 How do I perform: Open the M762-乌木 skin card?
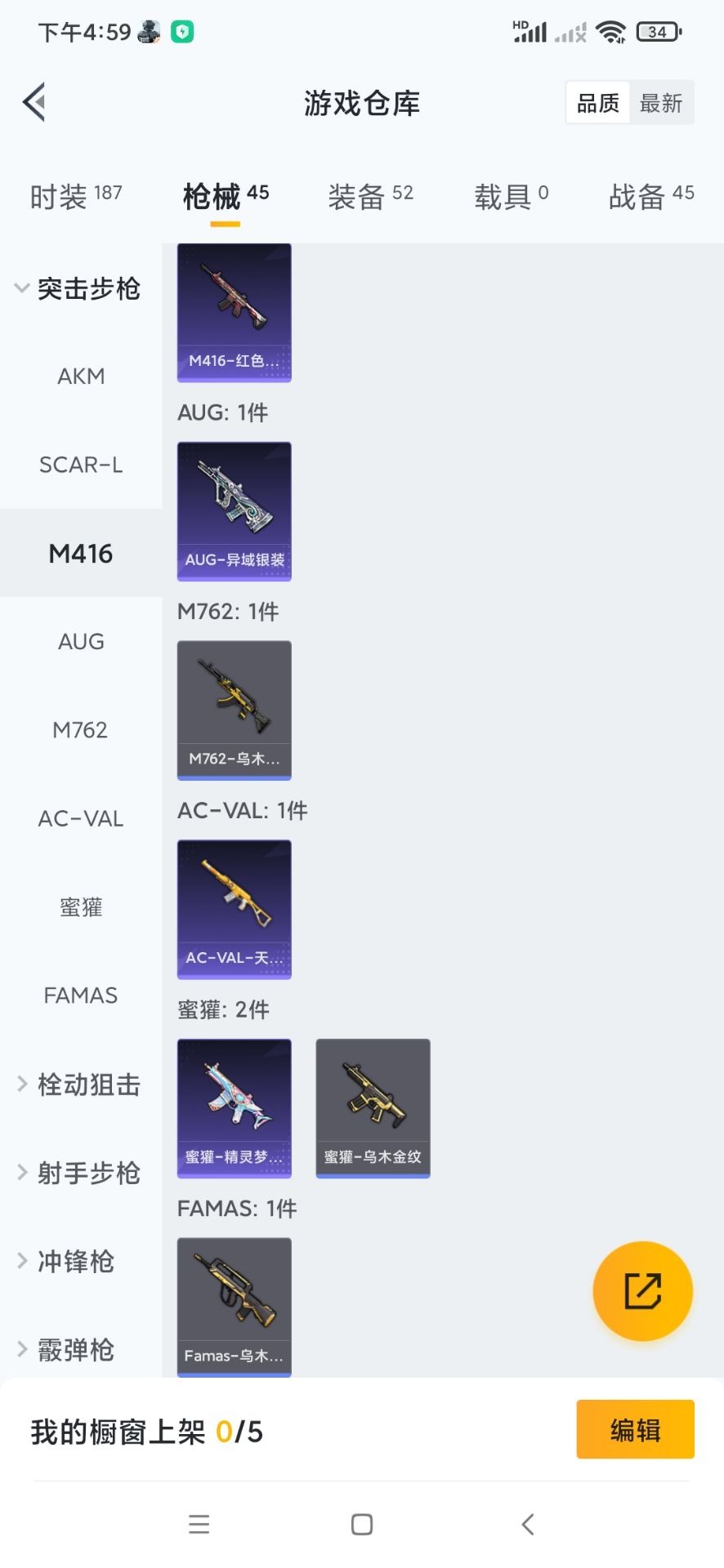click(x=235, y=710)
